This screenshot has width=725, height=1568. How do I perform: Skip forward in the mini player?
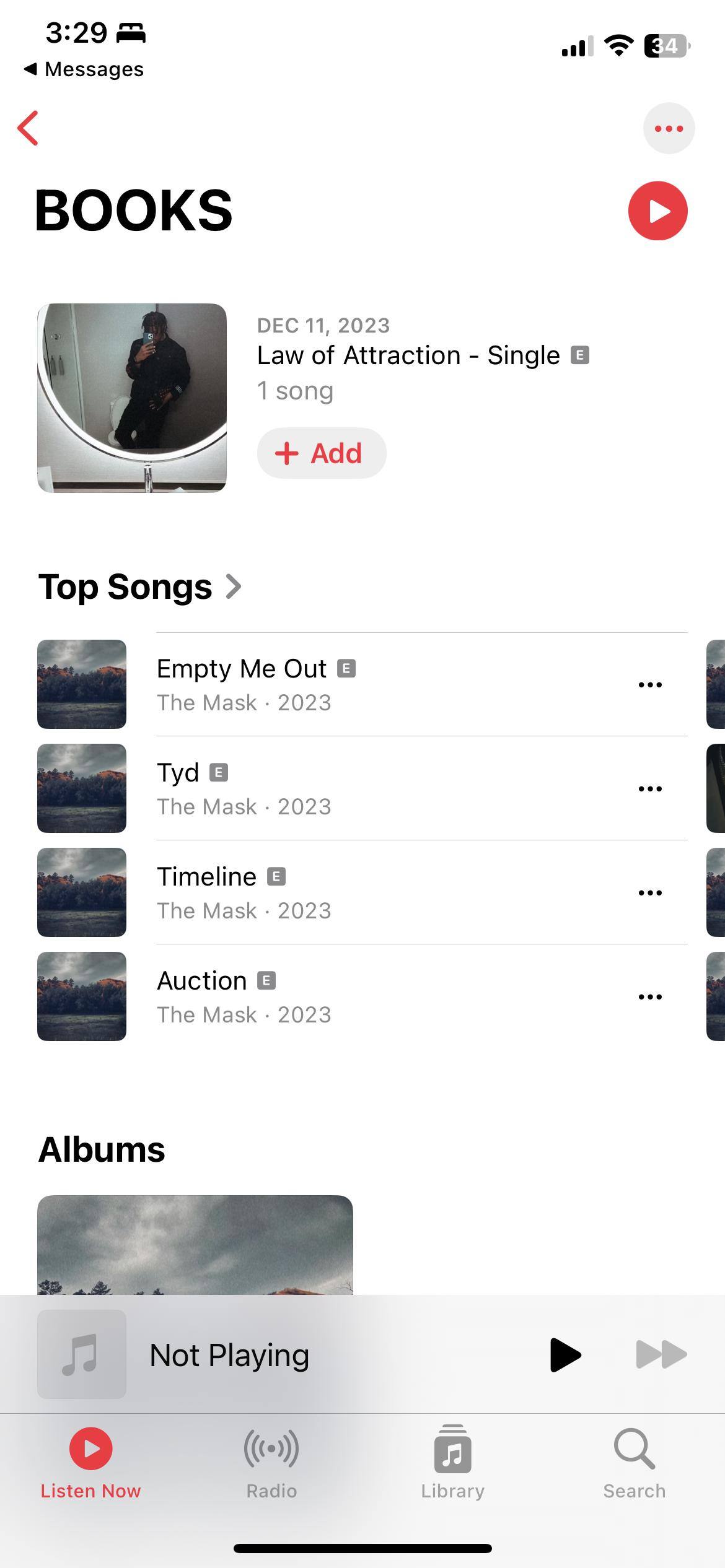[661, 1354]
